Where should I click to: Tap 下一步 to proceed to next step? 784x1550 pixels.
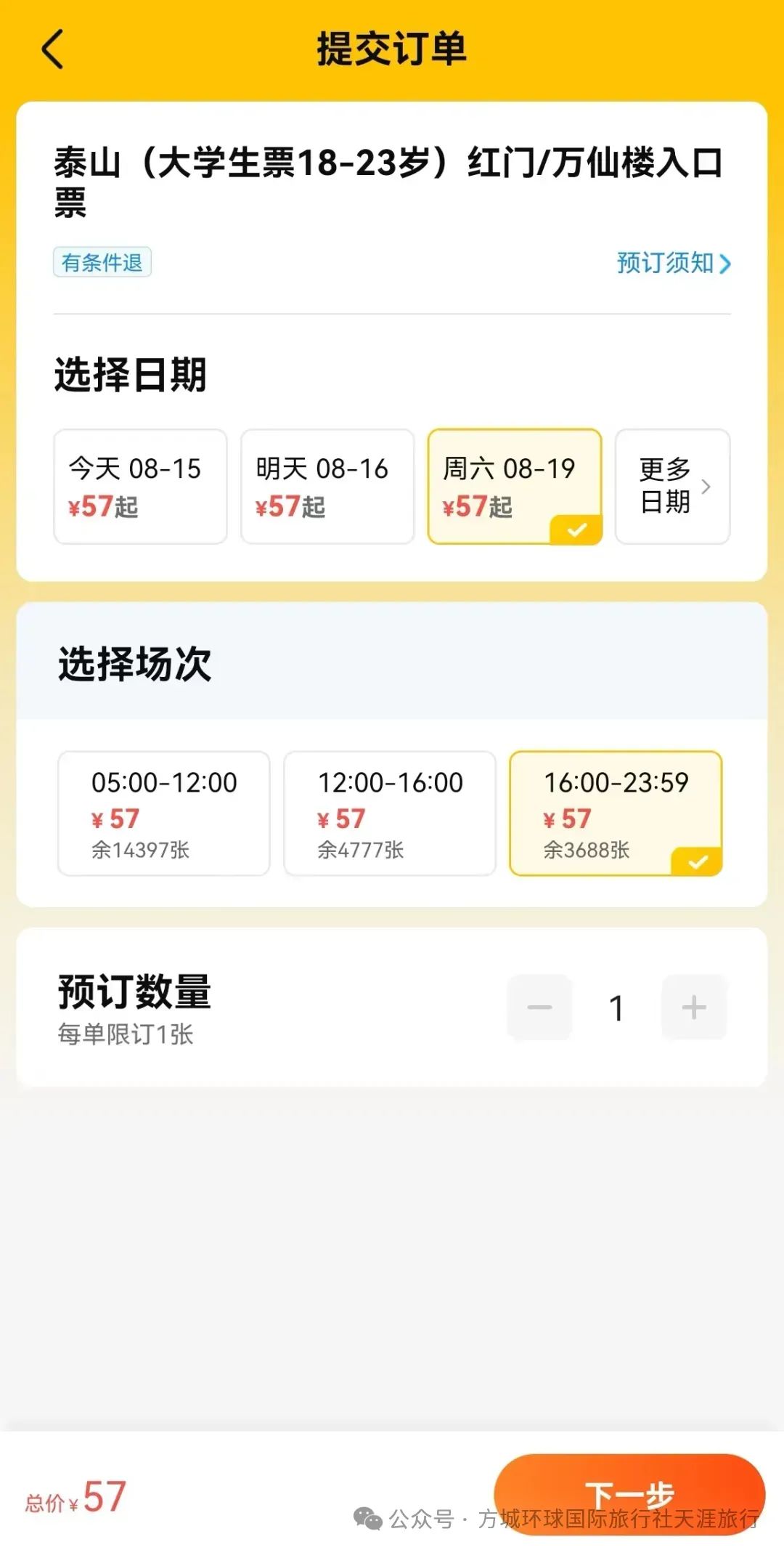pos(629,1495)
